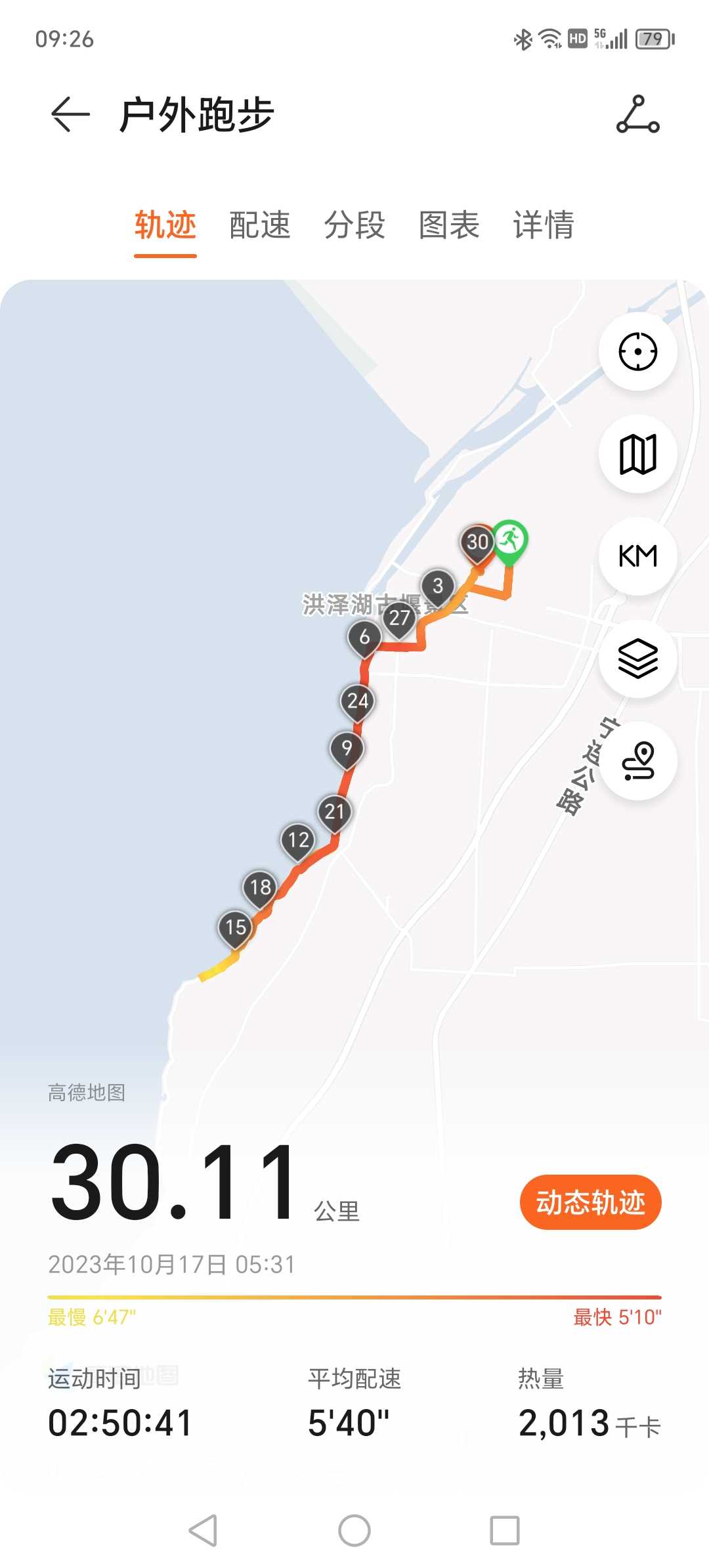
Task: Open the route share icon in the header
Action: 637,114
